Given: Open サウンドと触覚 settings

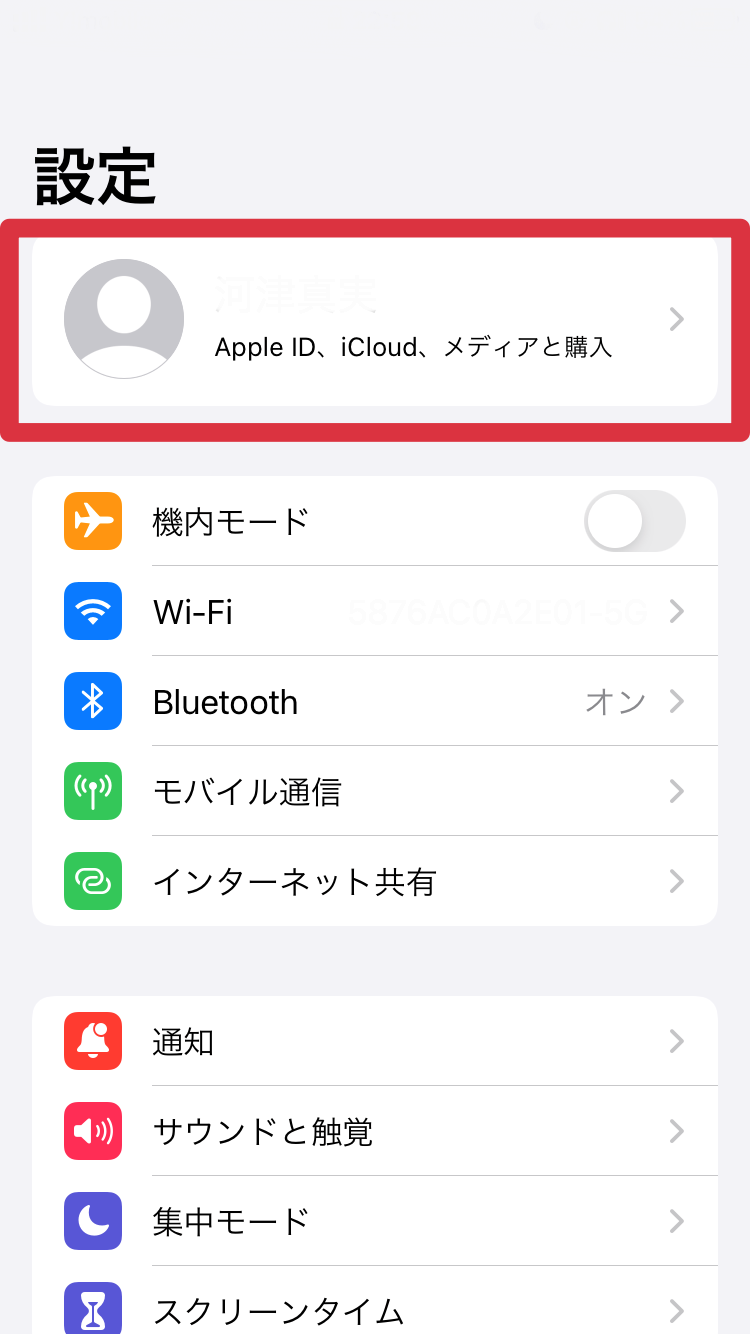Looking at the screenshot, I should click(x=375, y=1131).
